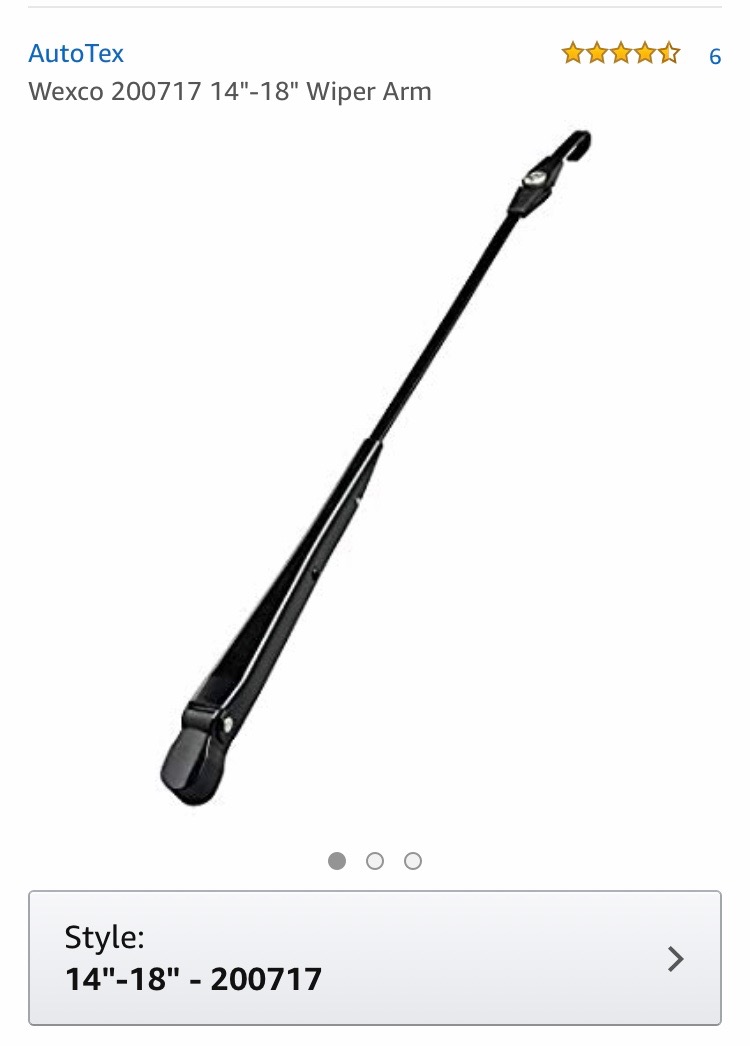This screenshot has width=750, height=1046.
Task: Open the wiper arm product image
Action: (x=375, y=470)
